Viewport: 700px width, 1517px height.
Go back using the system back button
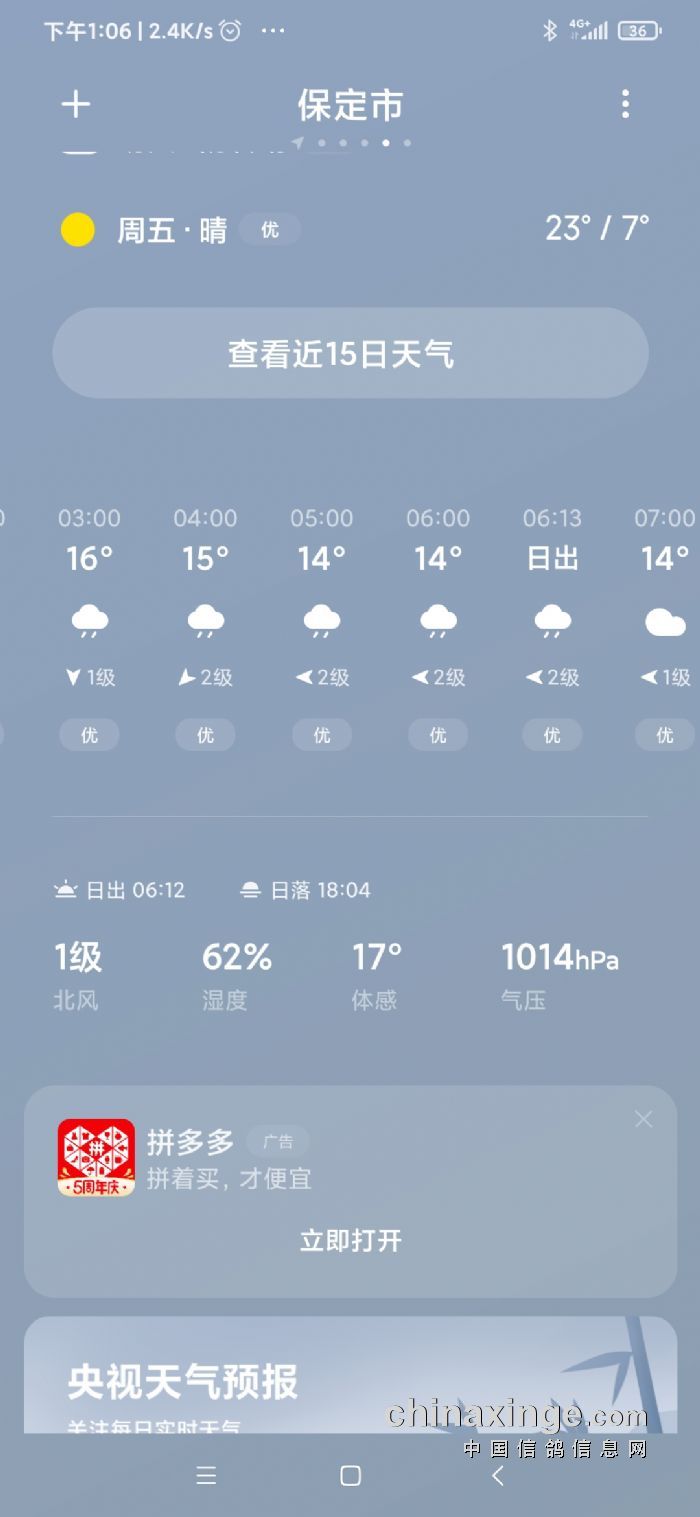click(x=497, y=1476)
